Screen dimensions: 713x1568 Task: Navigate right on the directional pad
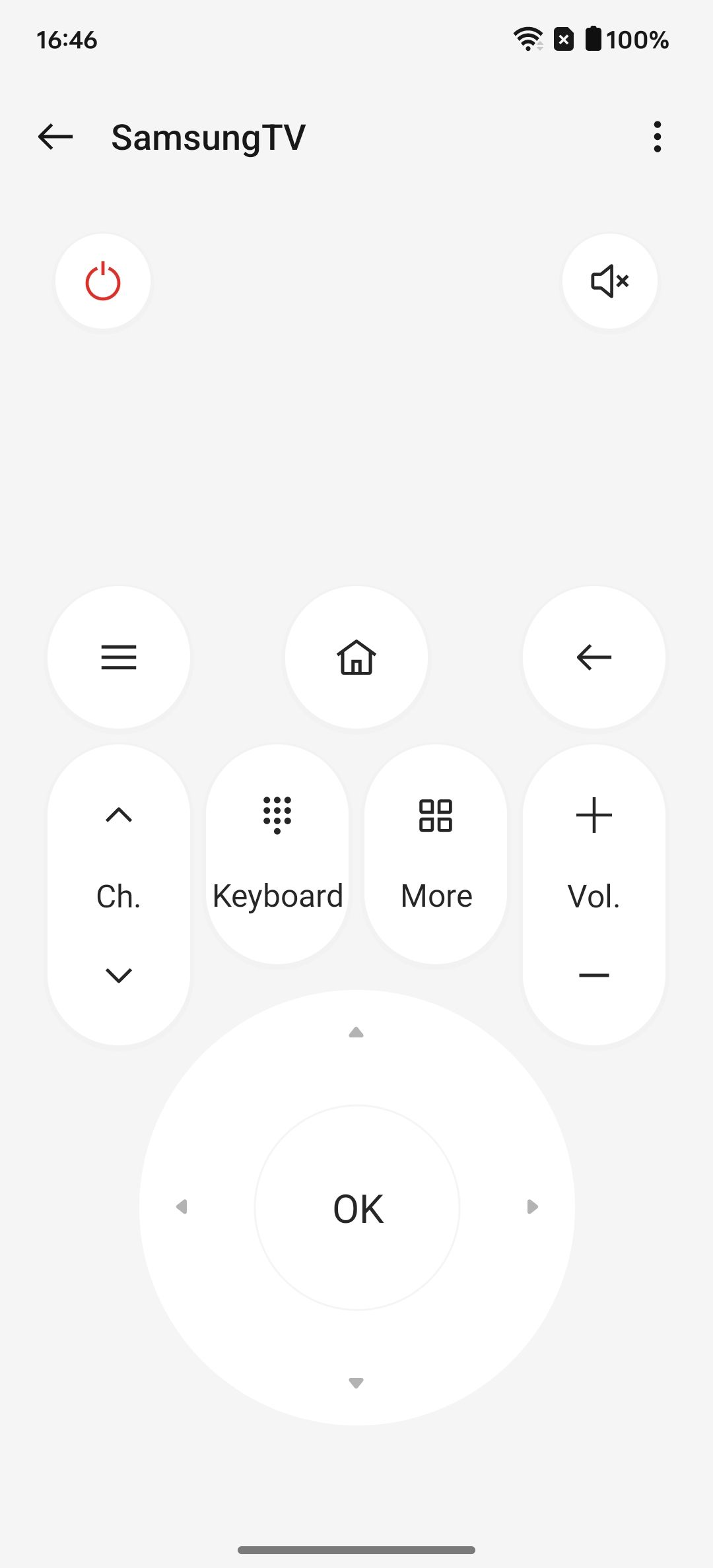pos(532,1207)
